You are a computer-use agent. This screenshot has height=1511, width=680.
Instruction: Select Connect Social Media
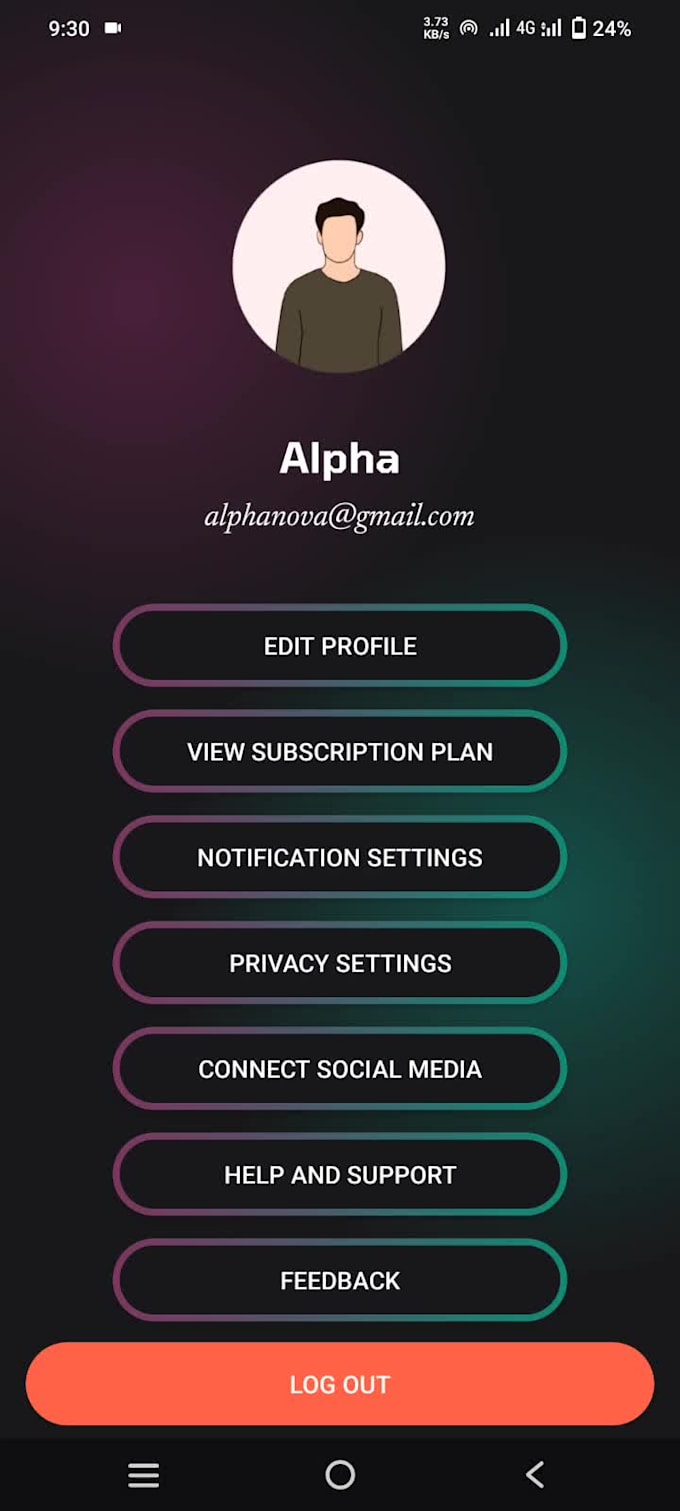pos(340,1069)
